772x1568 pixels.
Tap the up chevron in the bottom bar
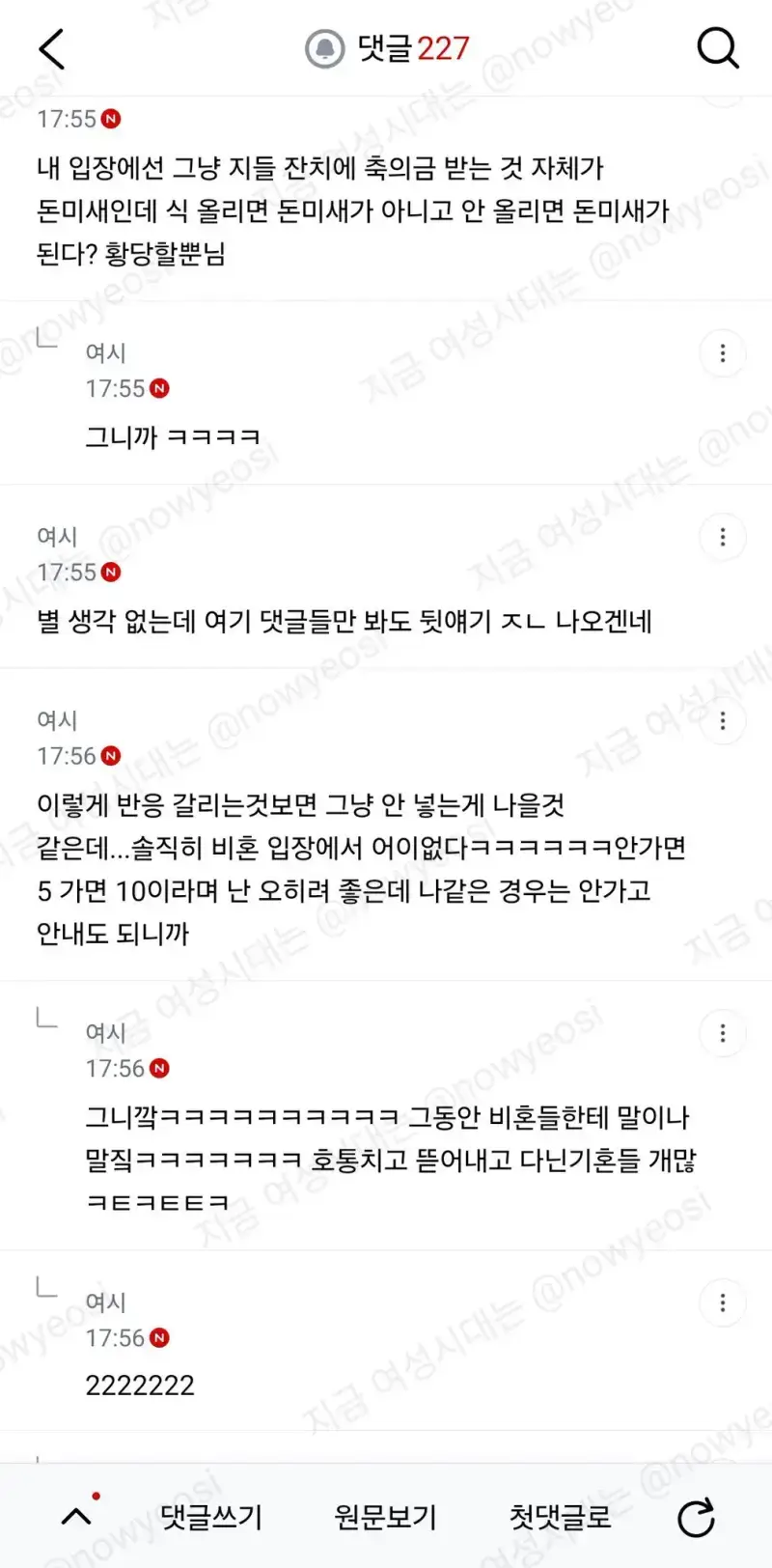77,1516
